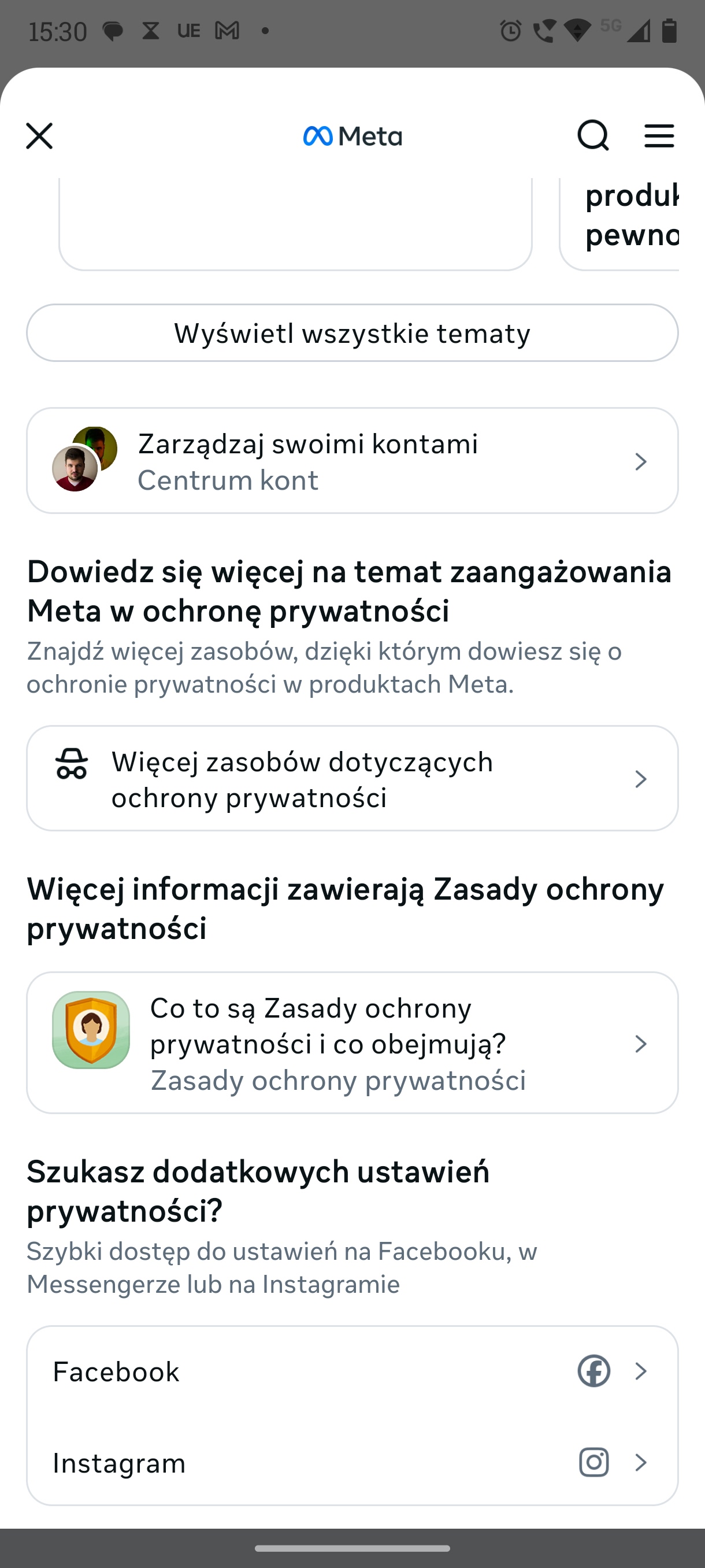Open Instagram privacy settings row

point(352,1462)
